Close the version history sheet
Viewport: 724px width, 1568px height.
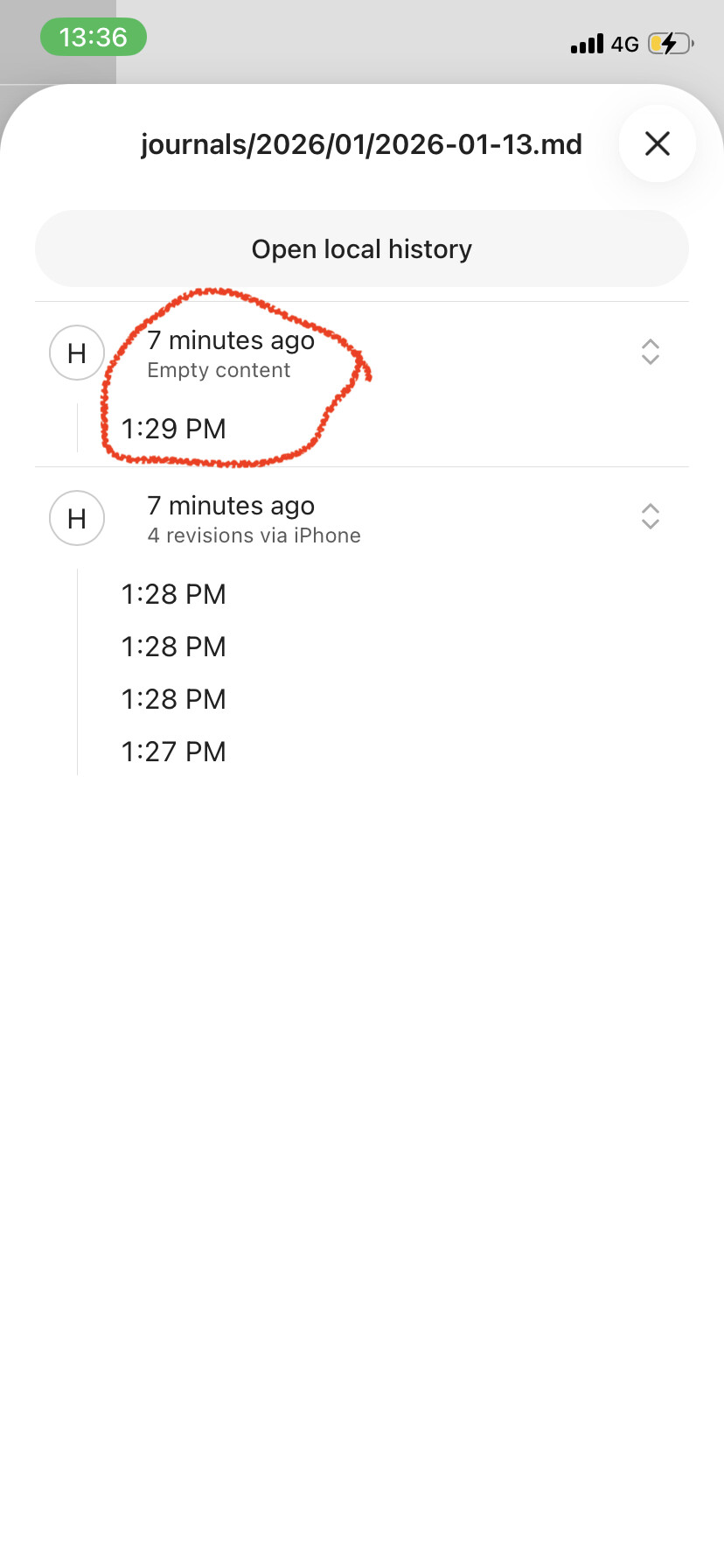[657, 143]
